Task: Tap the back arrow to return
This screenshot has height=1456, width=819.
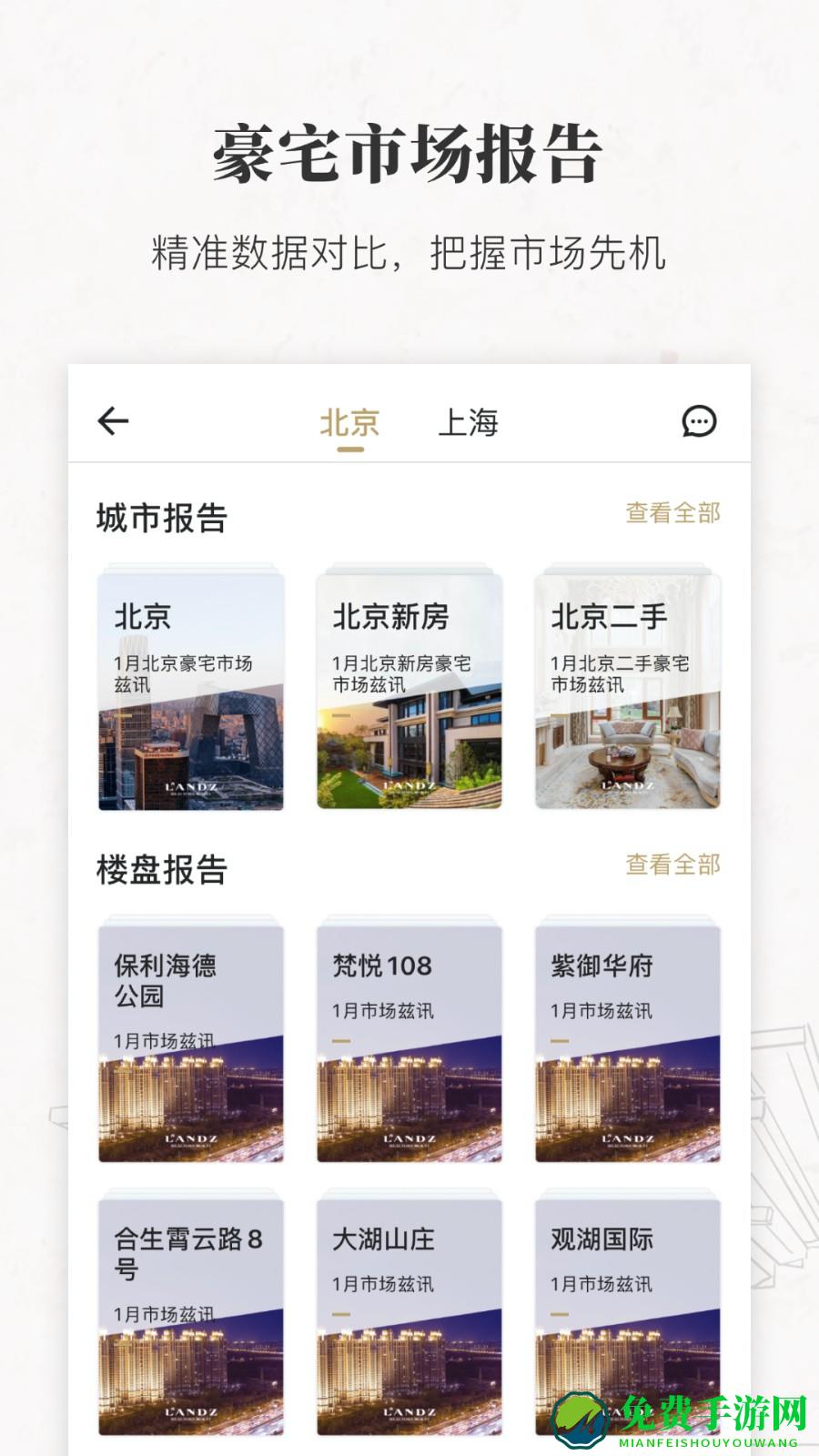Action: click(111, 421)
